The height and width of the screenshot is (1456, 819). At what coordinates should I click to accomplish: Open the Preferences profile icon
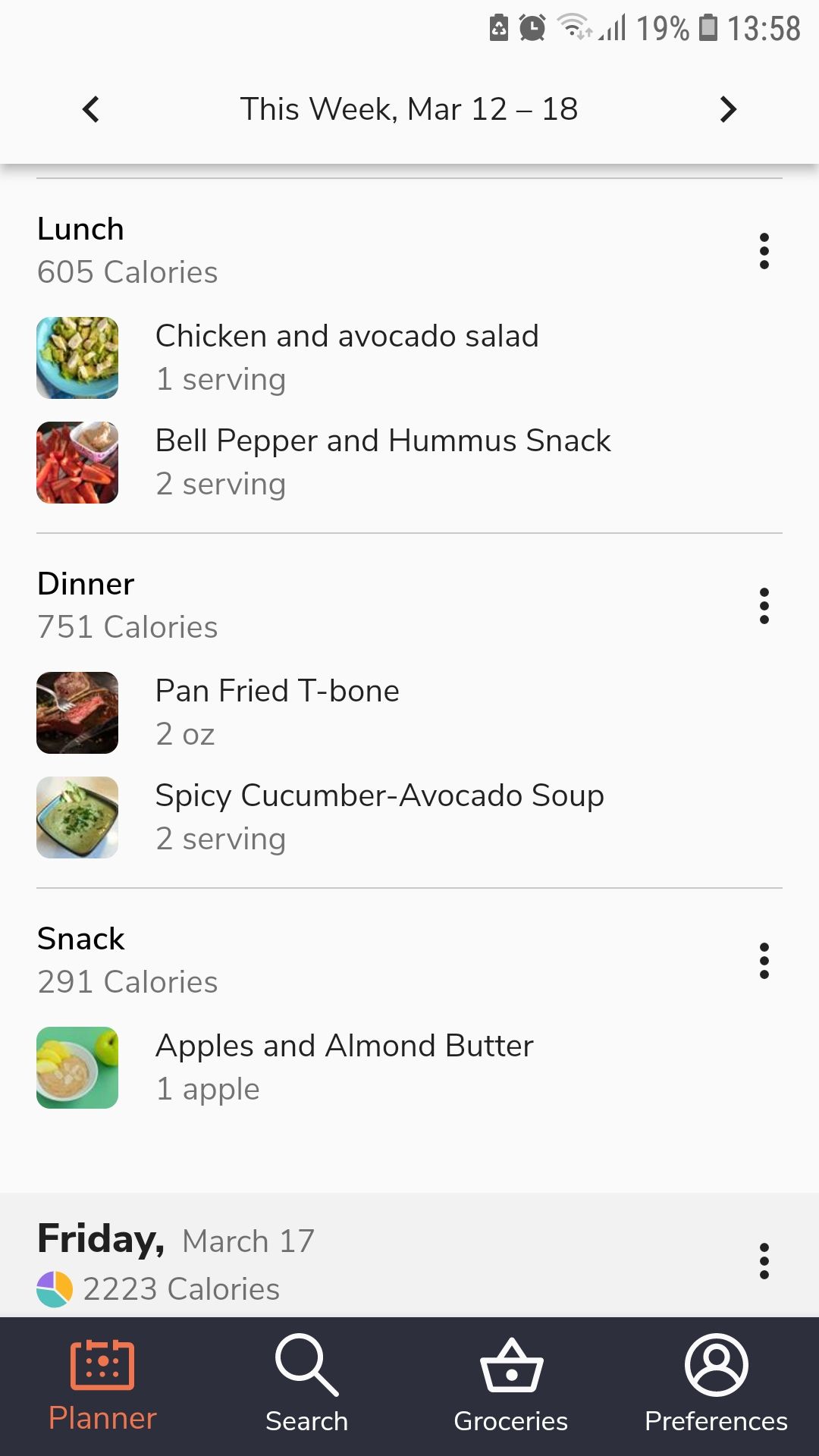[716, 1367]
